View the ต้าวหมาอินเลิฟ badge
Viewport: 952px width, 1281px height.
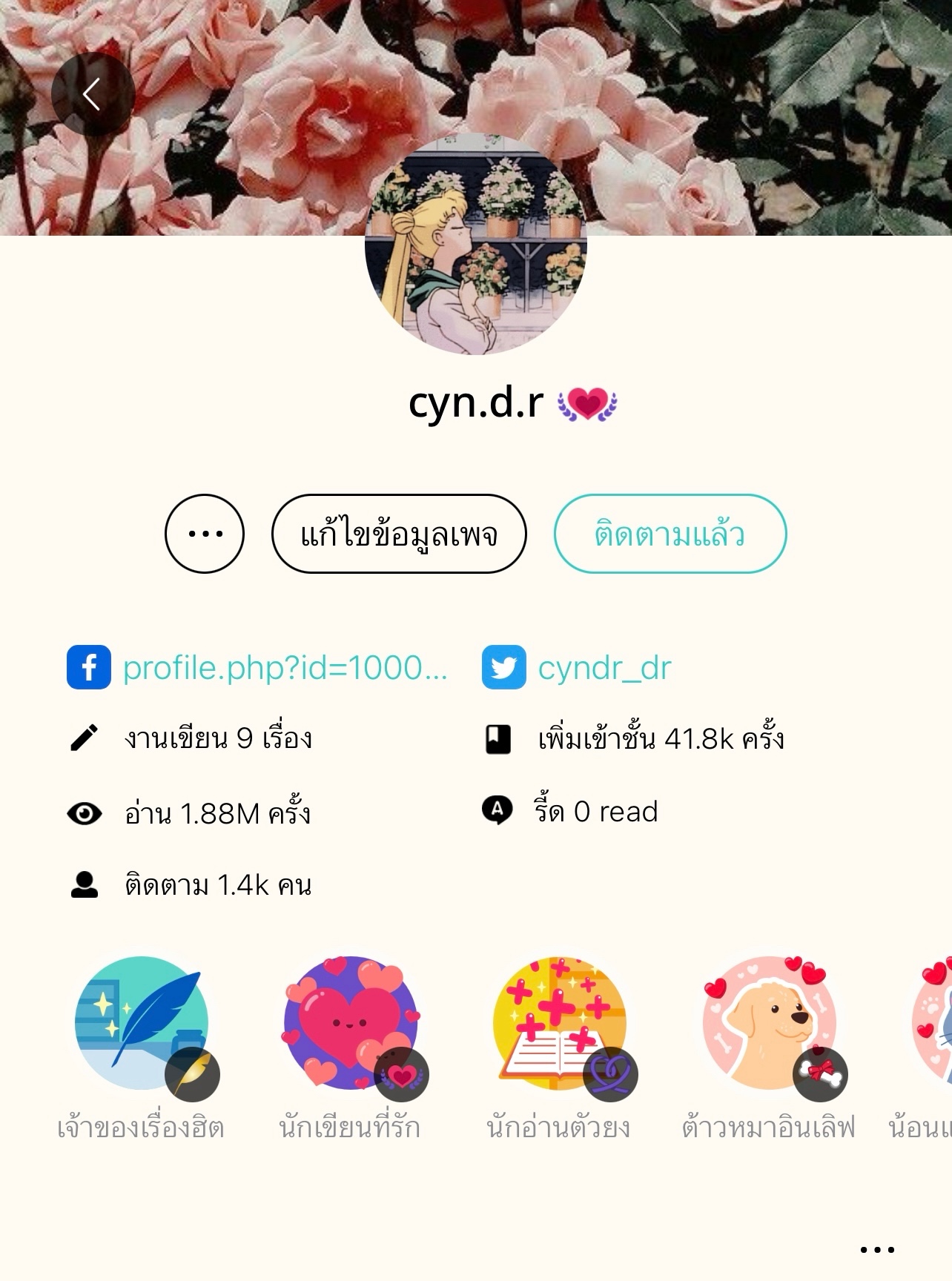[x=769, y=1023]
